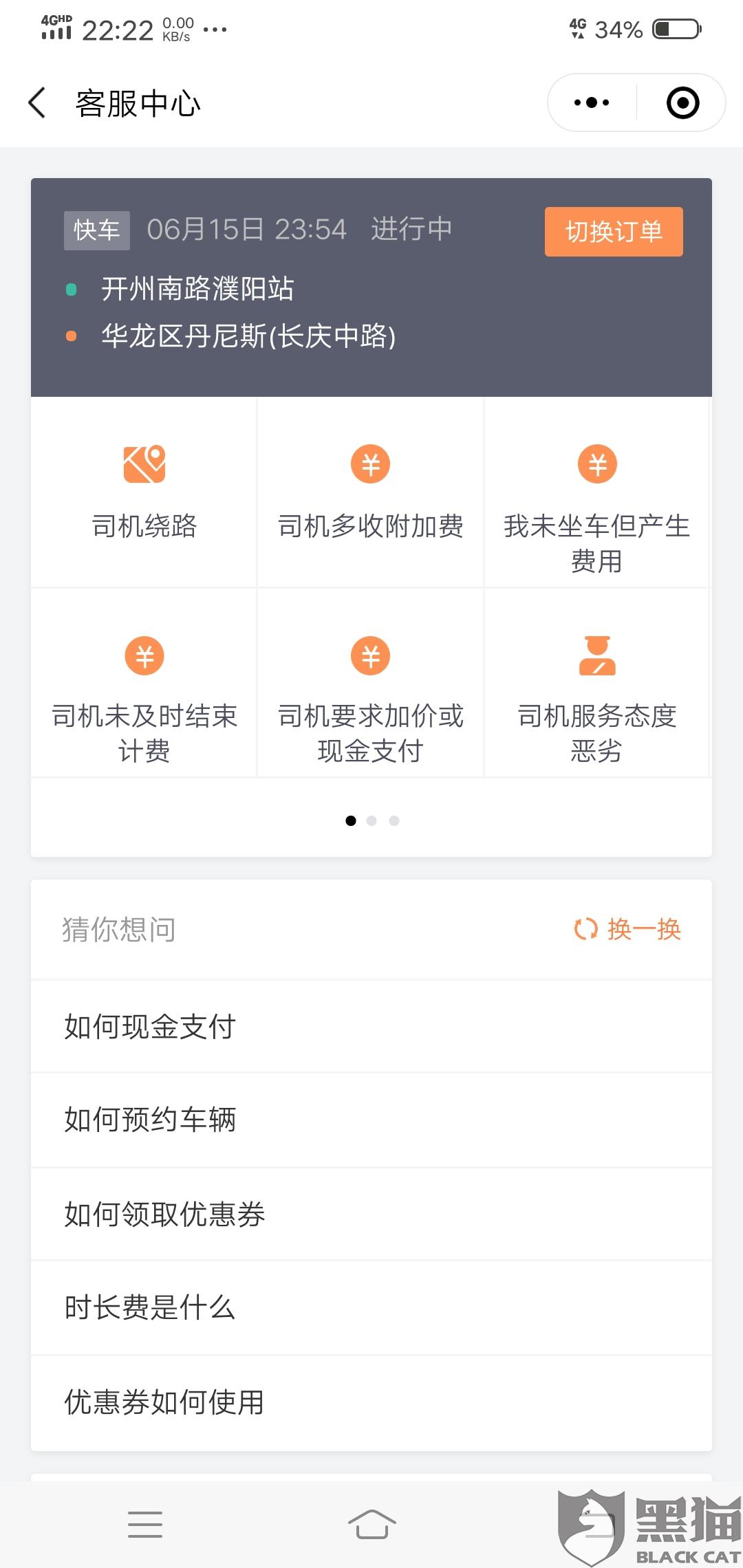Open the system menu navigation button

point(145,1524)
